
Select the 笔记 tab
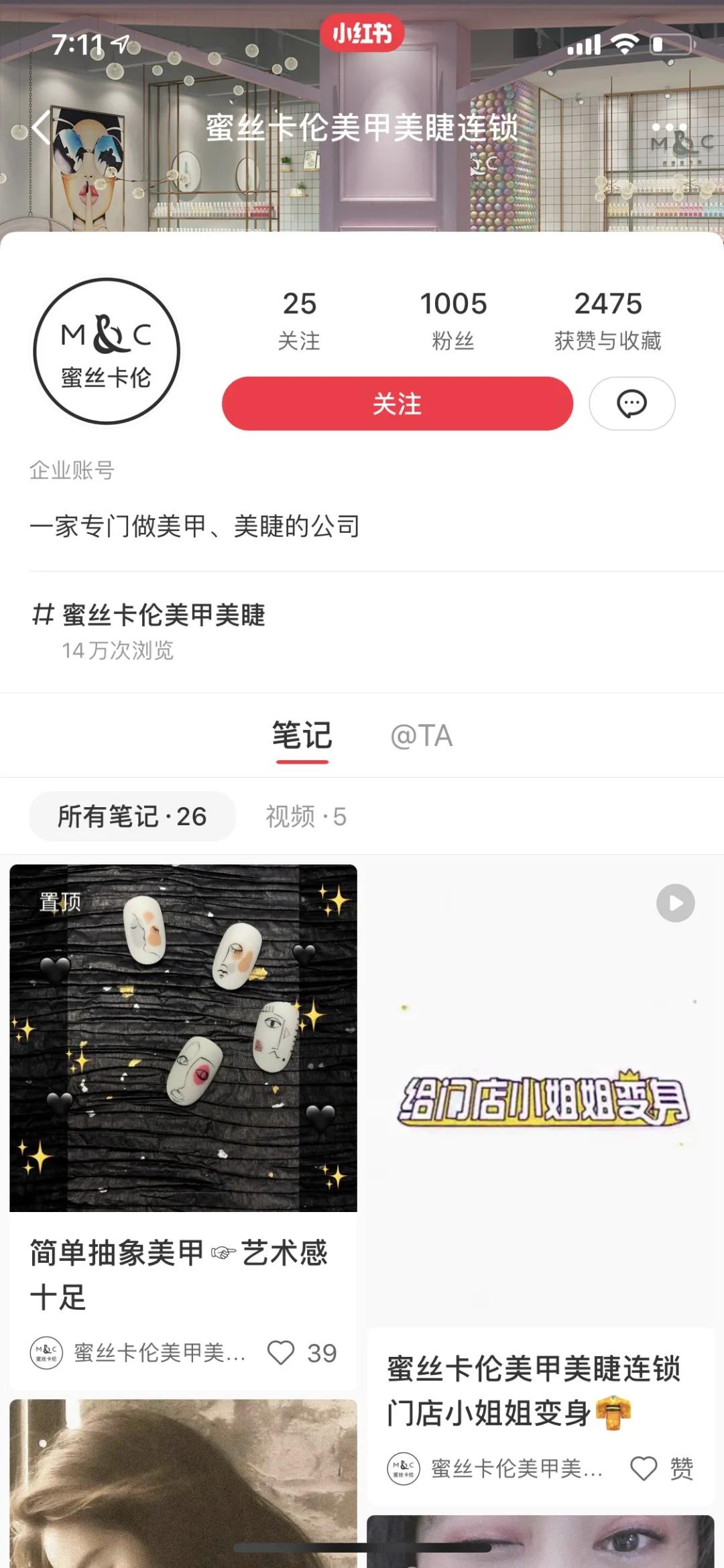coord(300,735)
